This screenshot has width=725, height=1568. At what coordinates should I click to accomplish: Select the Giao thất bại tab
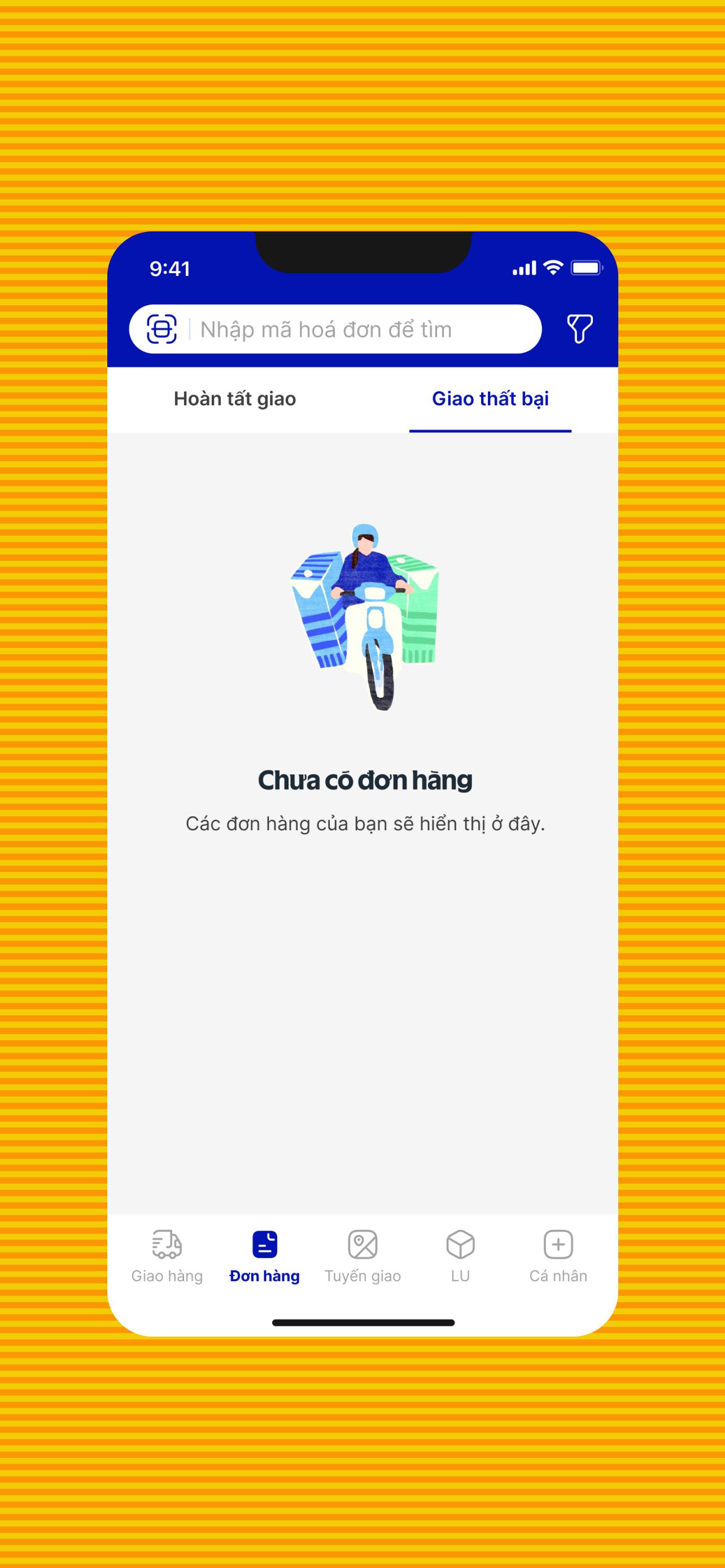click(491, 399)
